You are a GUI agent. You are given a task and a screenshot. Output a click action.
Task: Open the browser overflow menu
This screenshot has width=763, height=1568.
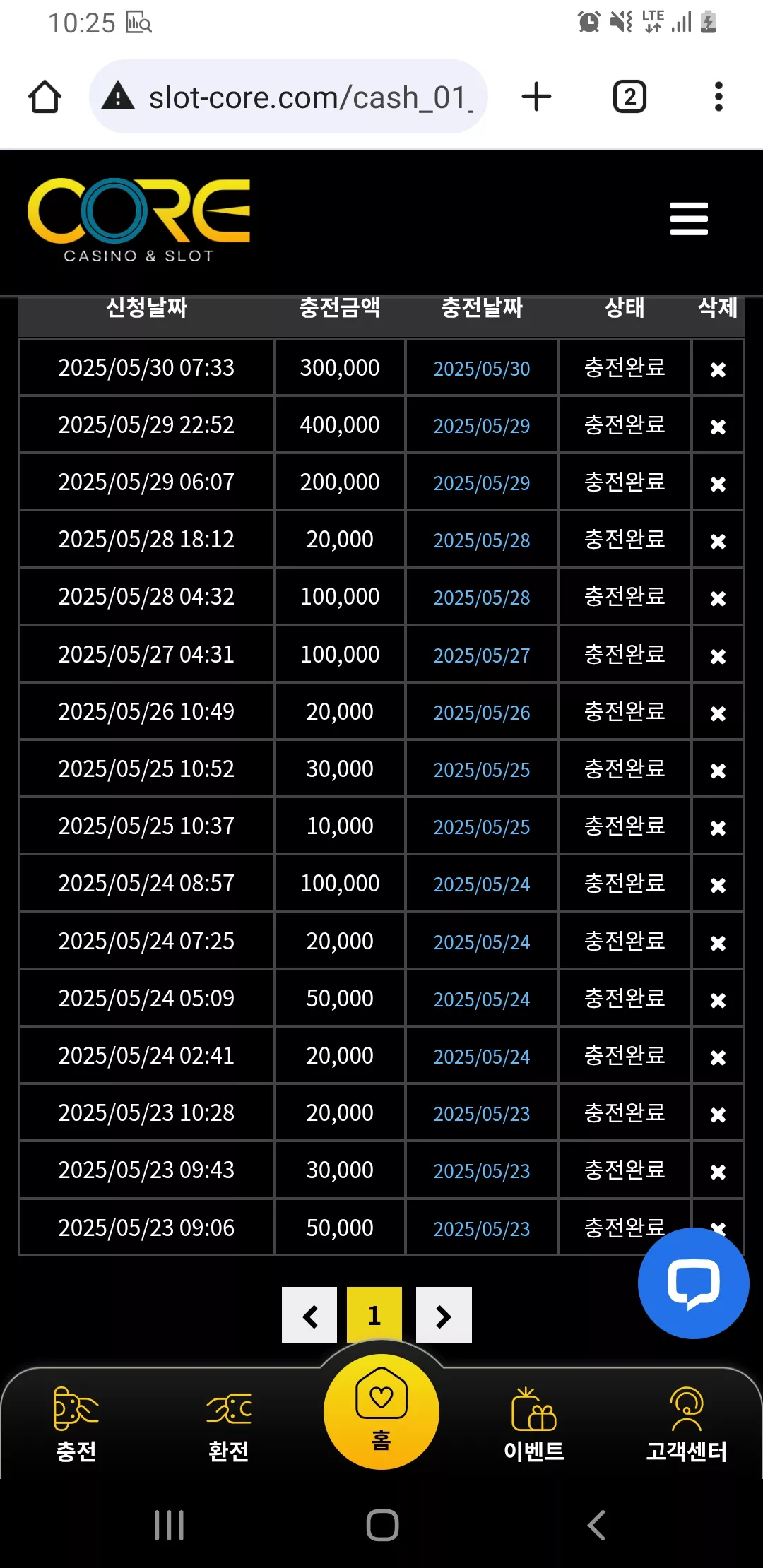click(718, 97)
